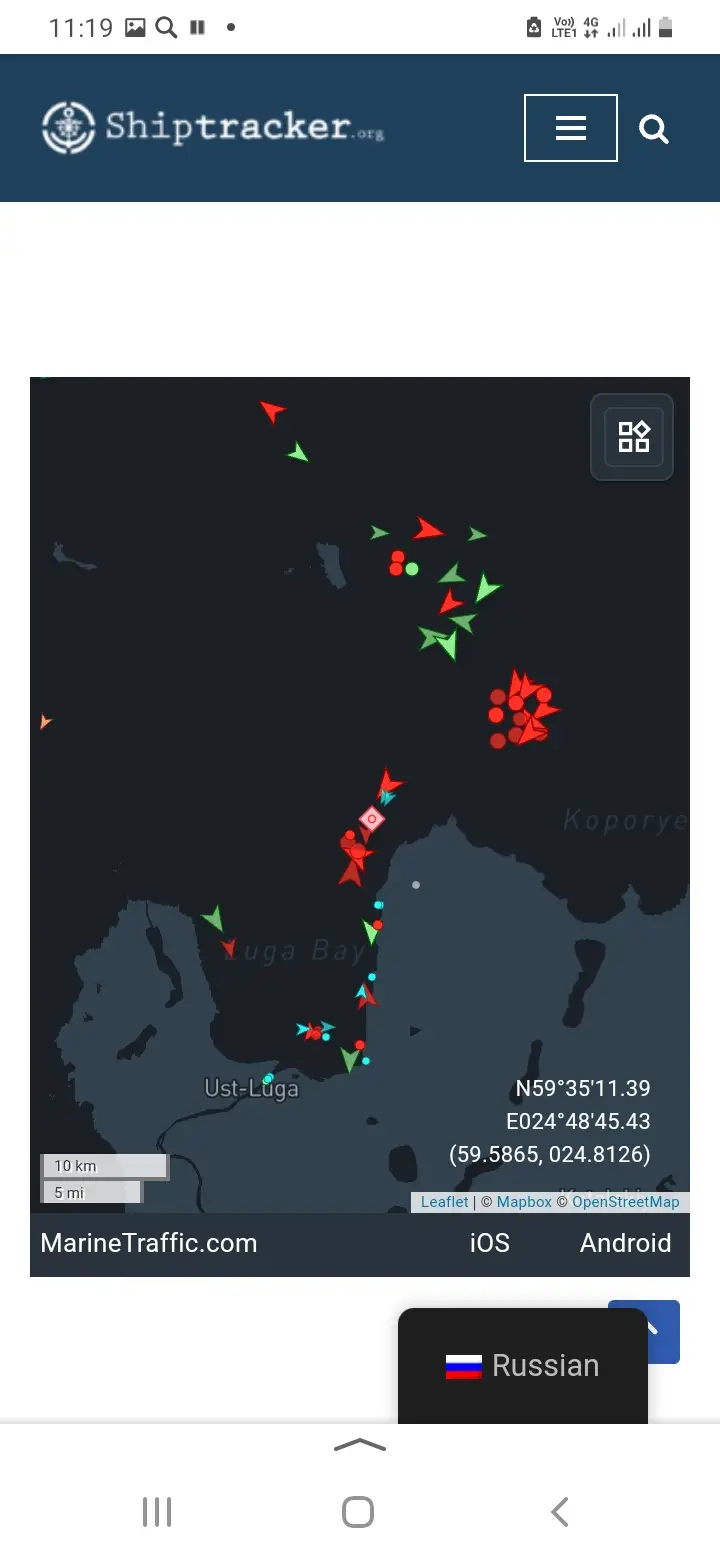720x1560 pixels.
Task: Open the Russian language selector
Action: 523,1366
